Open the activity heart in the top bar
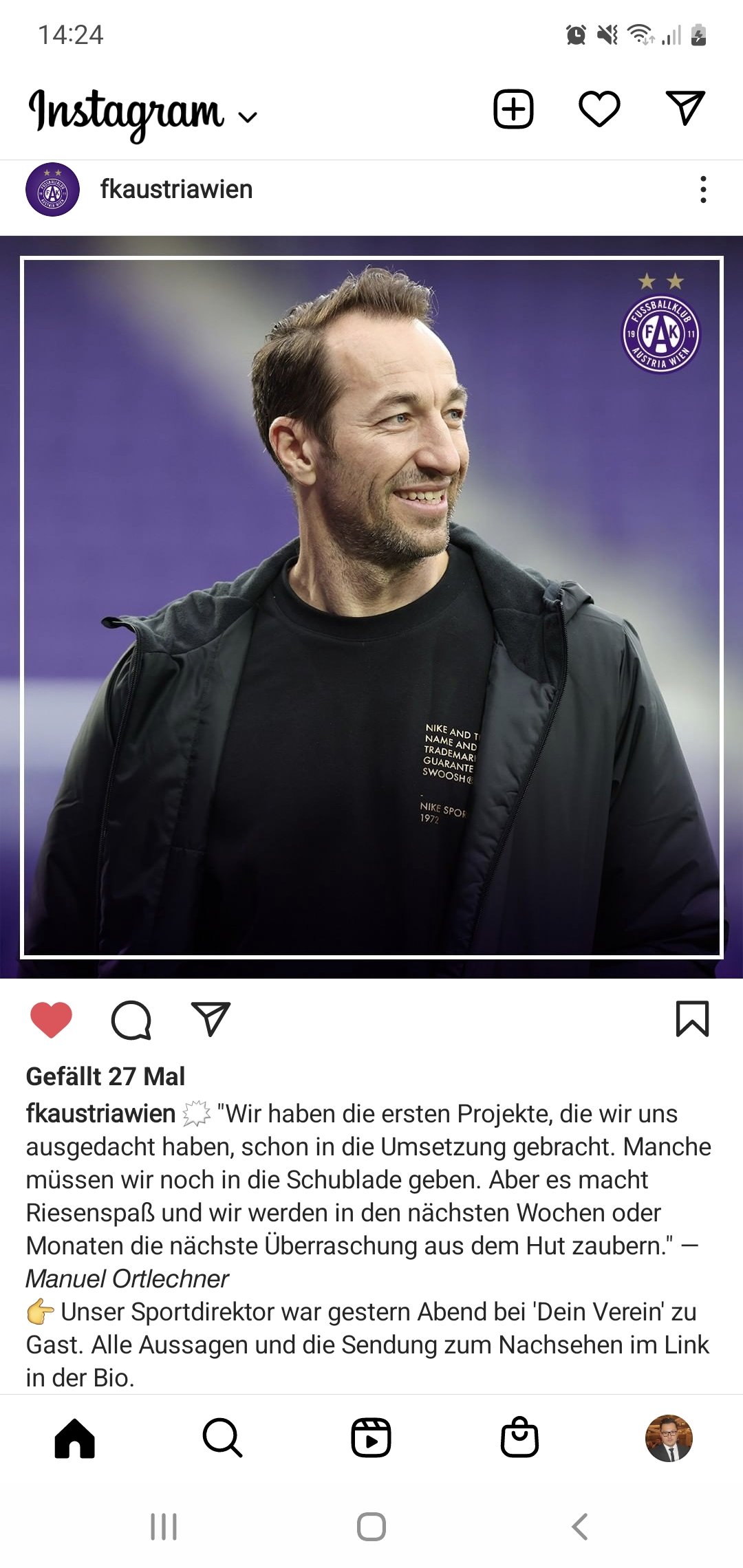743x1568 pixels. [x=599, y=109]
